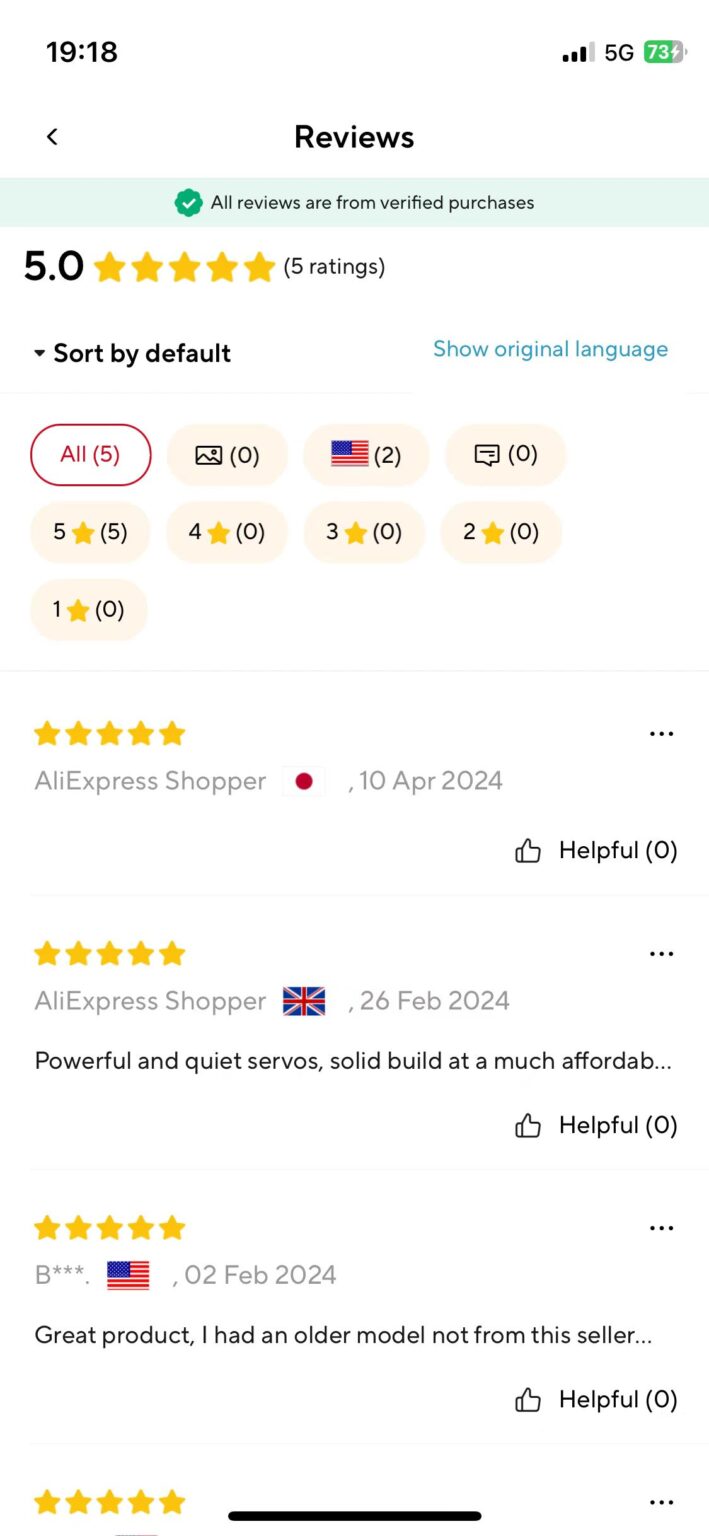Viewport: 709px width, 1536px height.
Task: Show only 1-star reviews
Action: coord(89,609)
